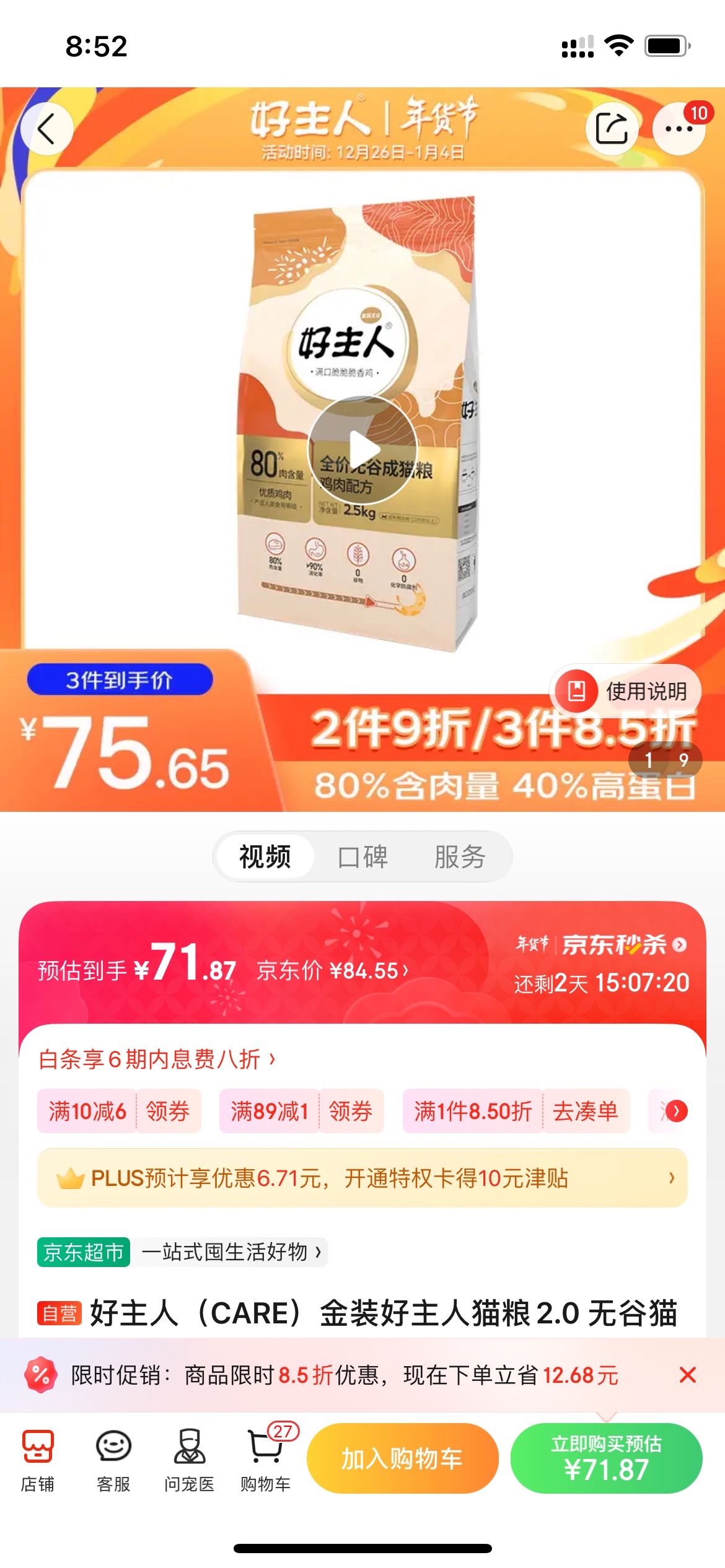
Task: Play the product video
Action: coord(363,450)
